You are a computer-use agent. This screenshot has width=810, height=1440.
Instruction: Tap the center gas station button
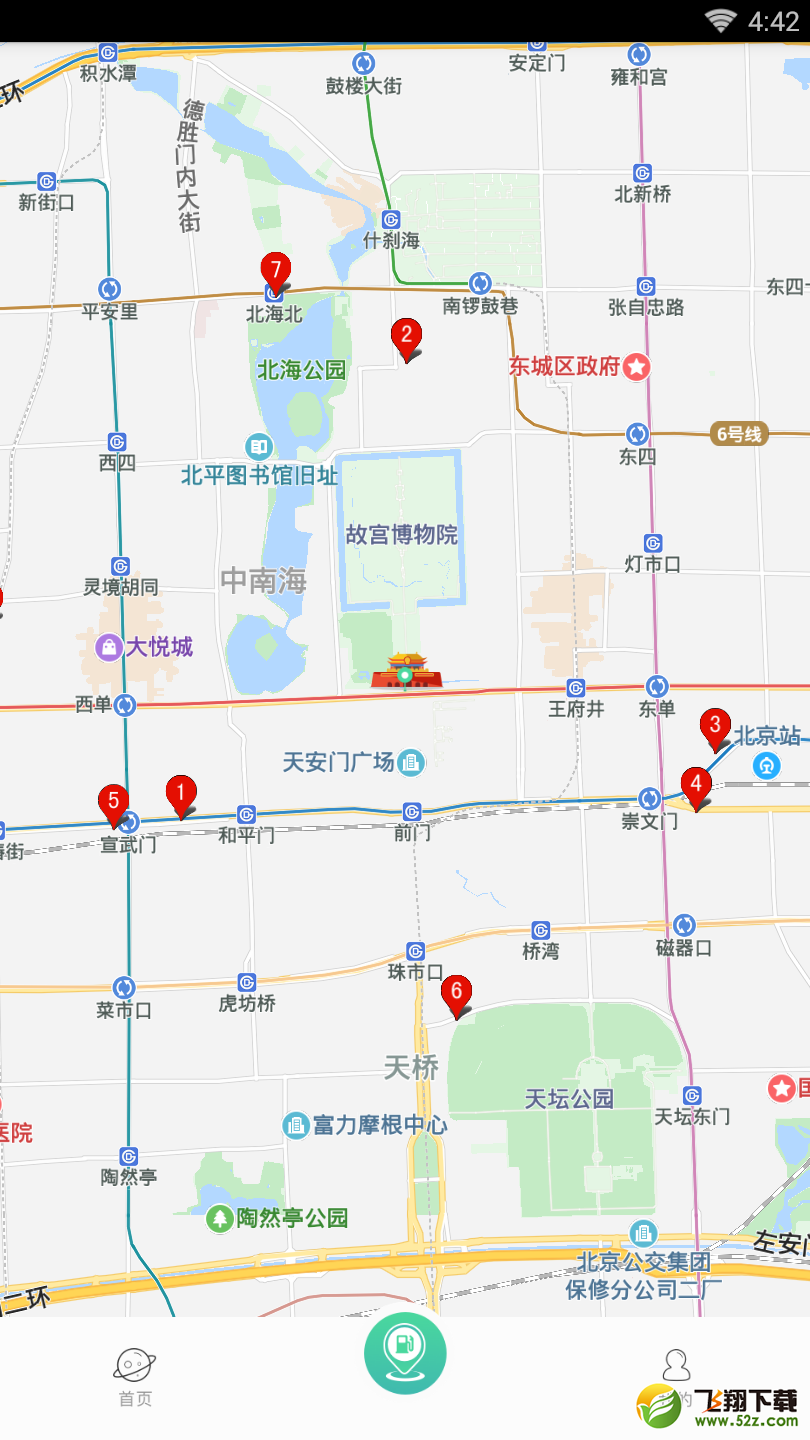click(405, 1353)
